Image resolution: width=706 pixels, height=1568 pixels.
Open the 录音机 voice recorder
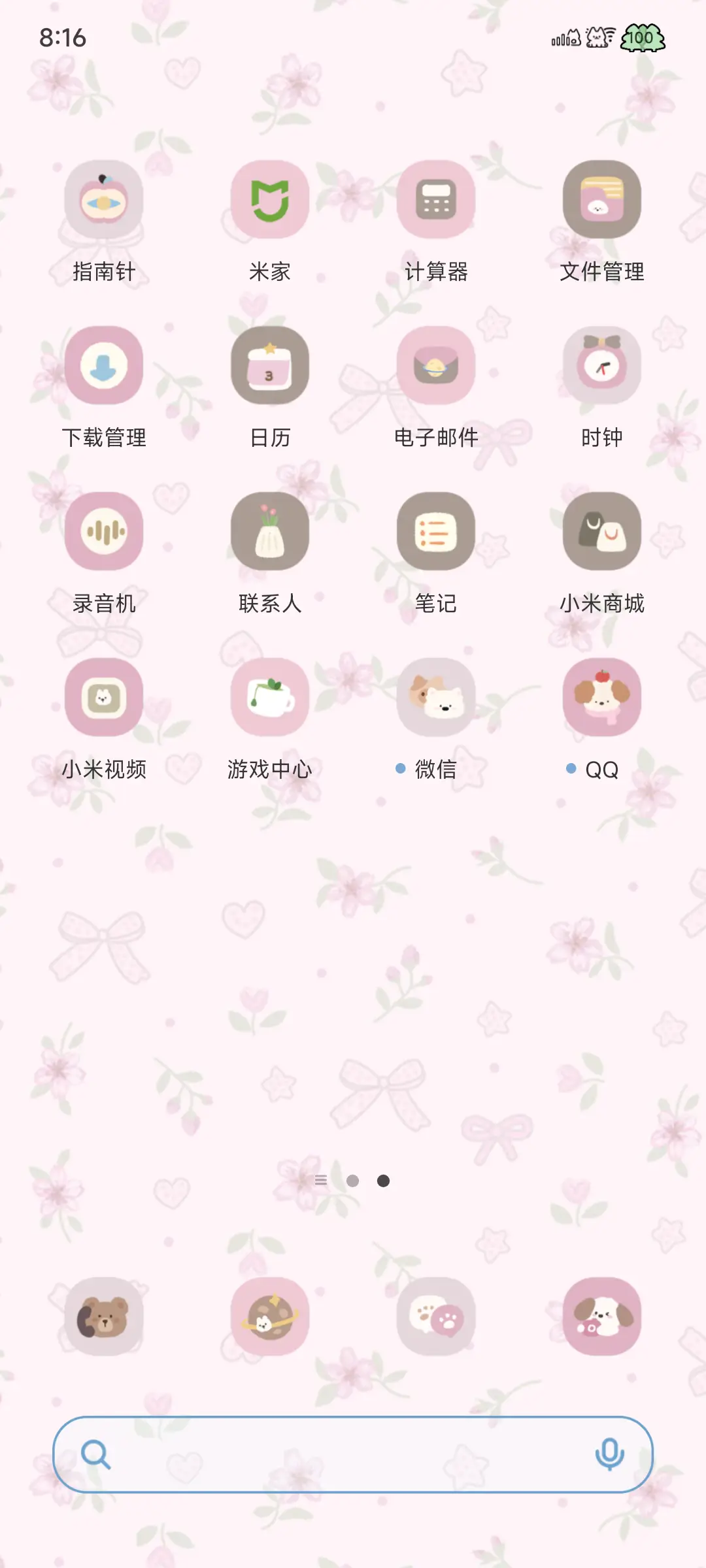pyautogui.click(x=103, y=532)
